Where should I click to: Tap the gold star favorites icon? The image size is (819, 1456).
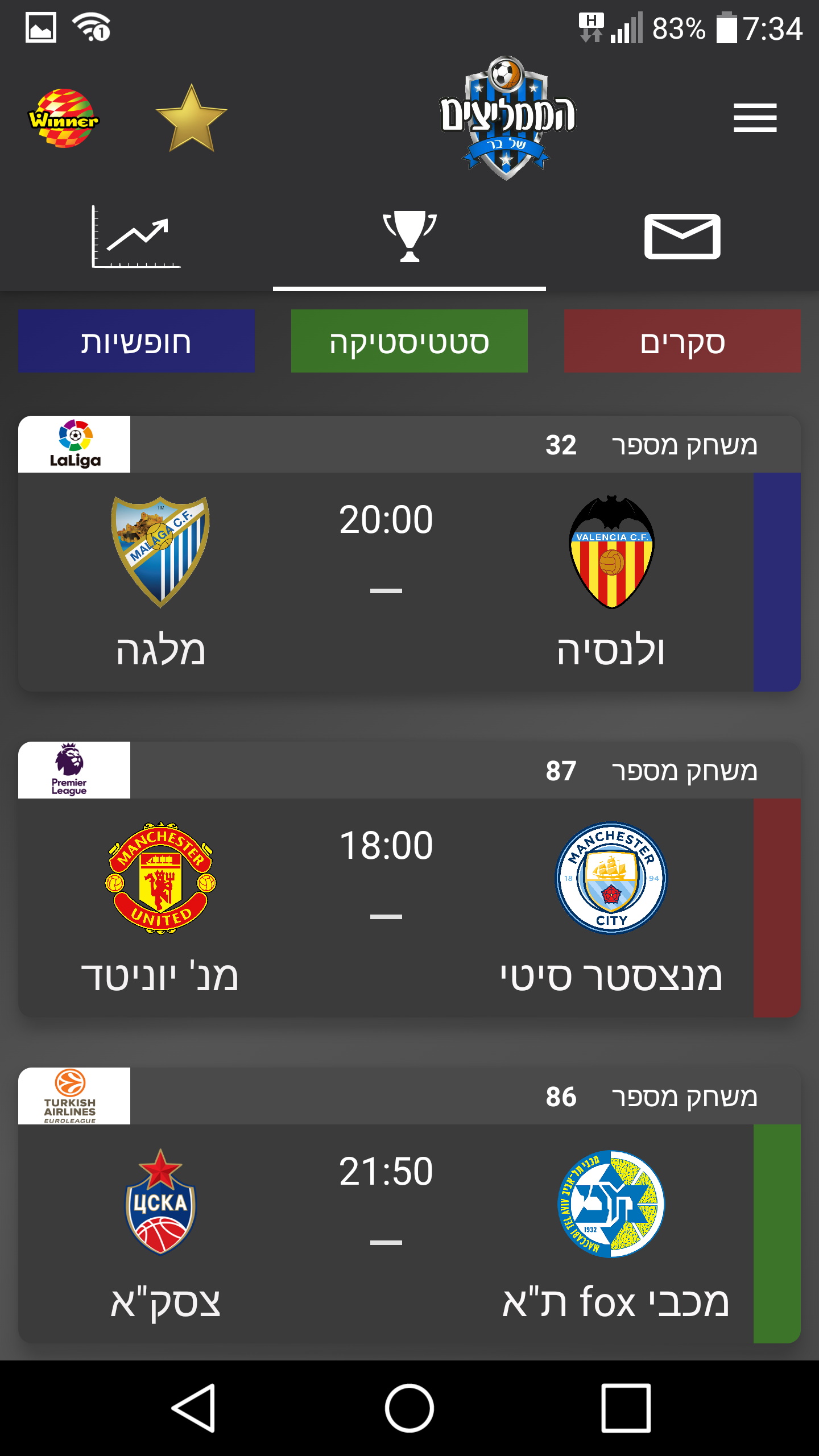191,119
